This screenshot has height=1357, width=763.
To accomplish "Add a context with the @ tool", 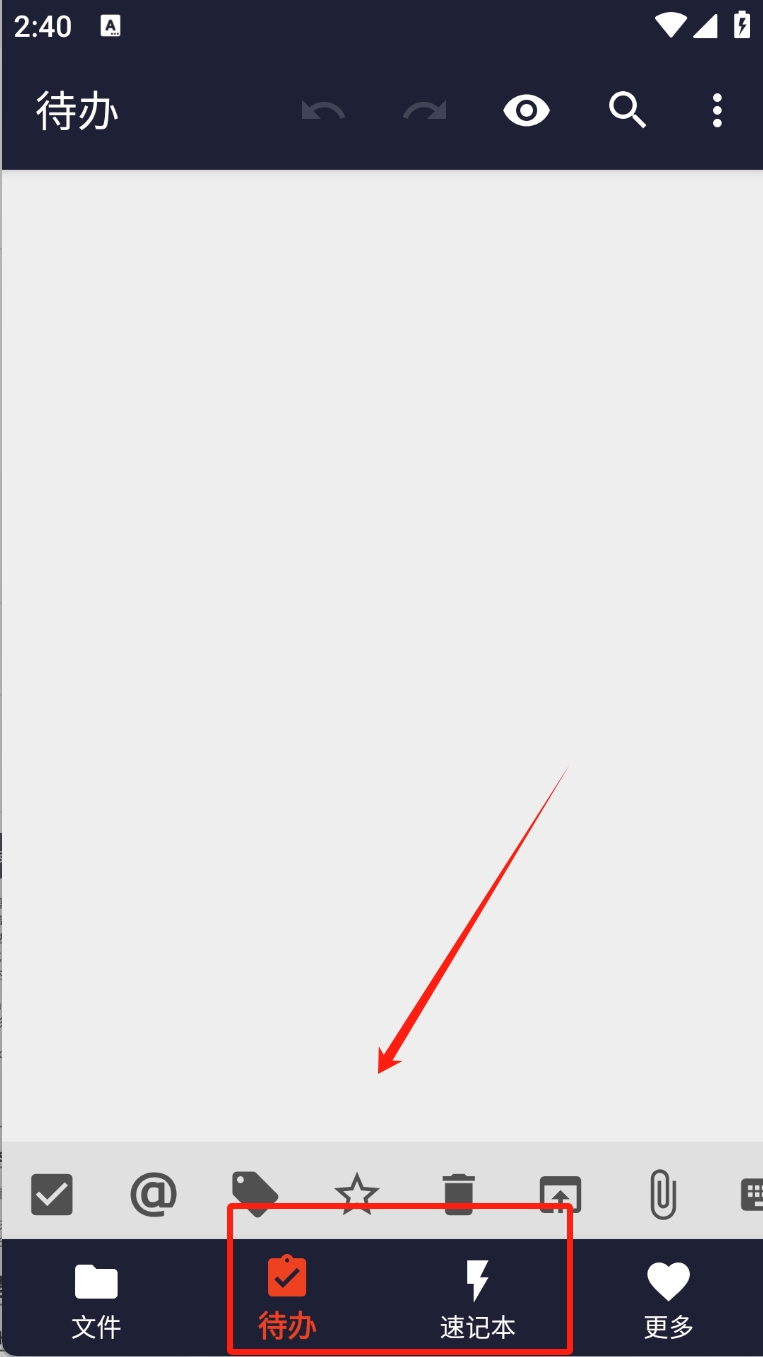I will click(x=154, y=1194).
